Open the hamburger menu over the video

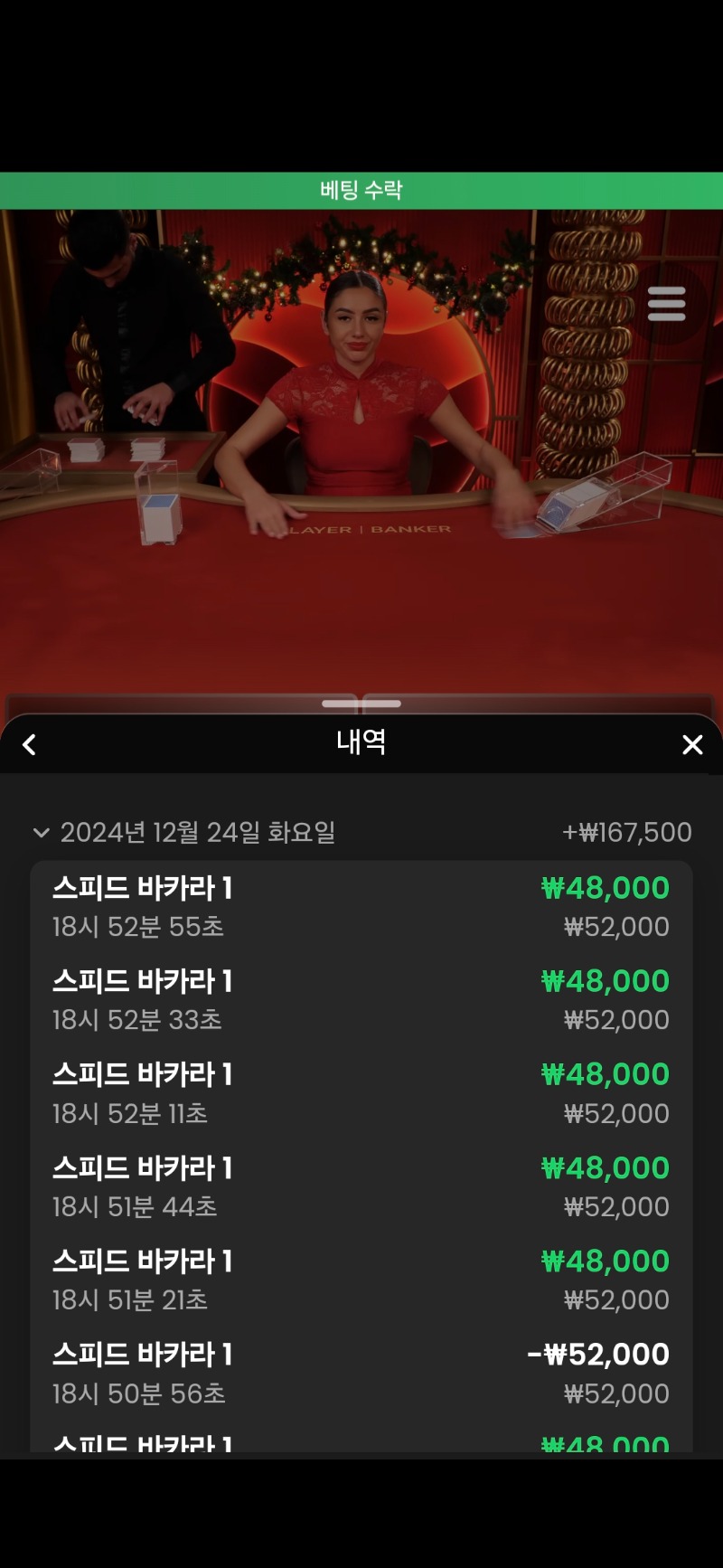tap(667, 304)
